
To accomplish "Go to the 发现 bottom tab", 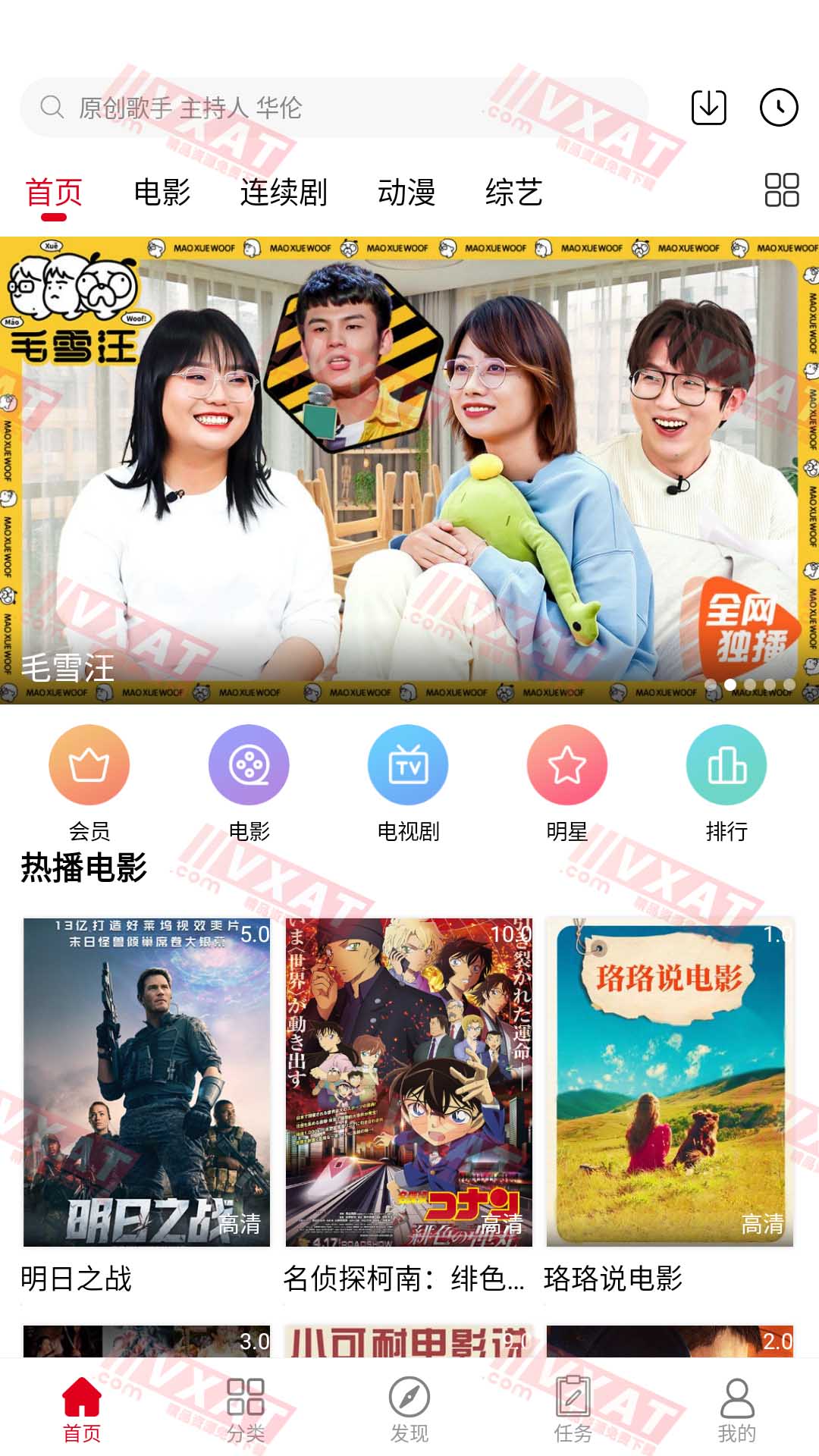I will pyautogui.click(x=409, y=1409).
